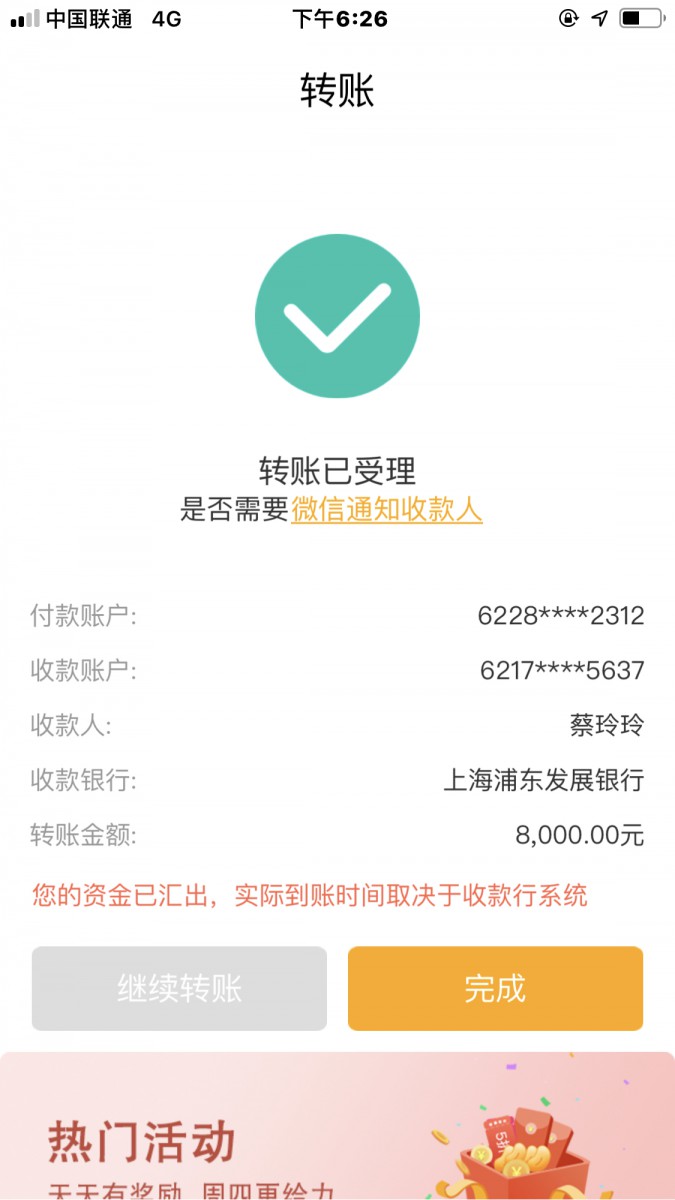Finish the transfer with 完成 button
This screenshot has height=1200, width=675.
click(495, 988)
